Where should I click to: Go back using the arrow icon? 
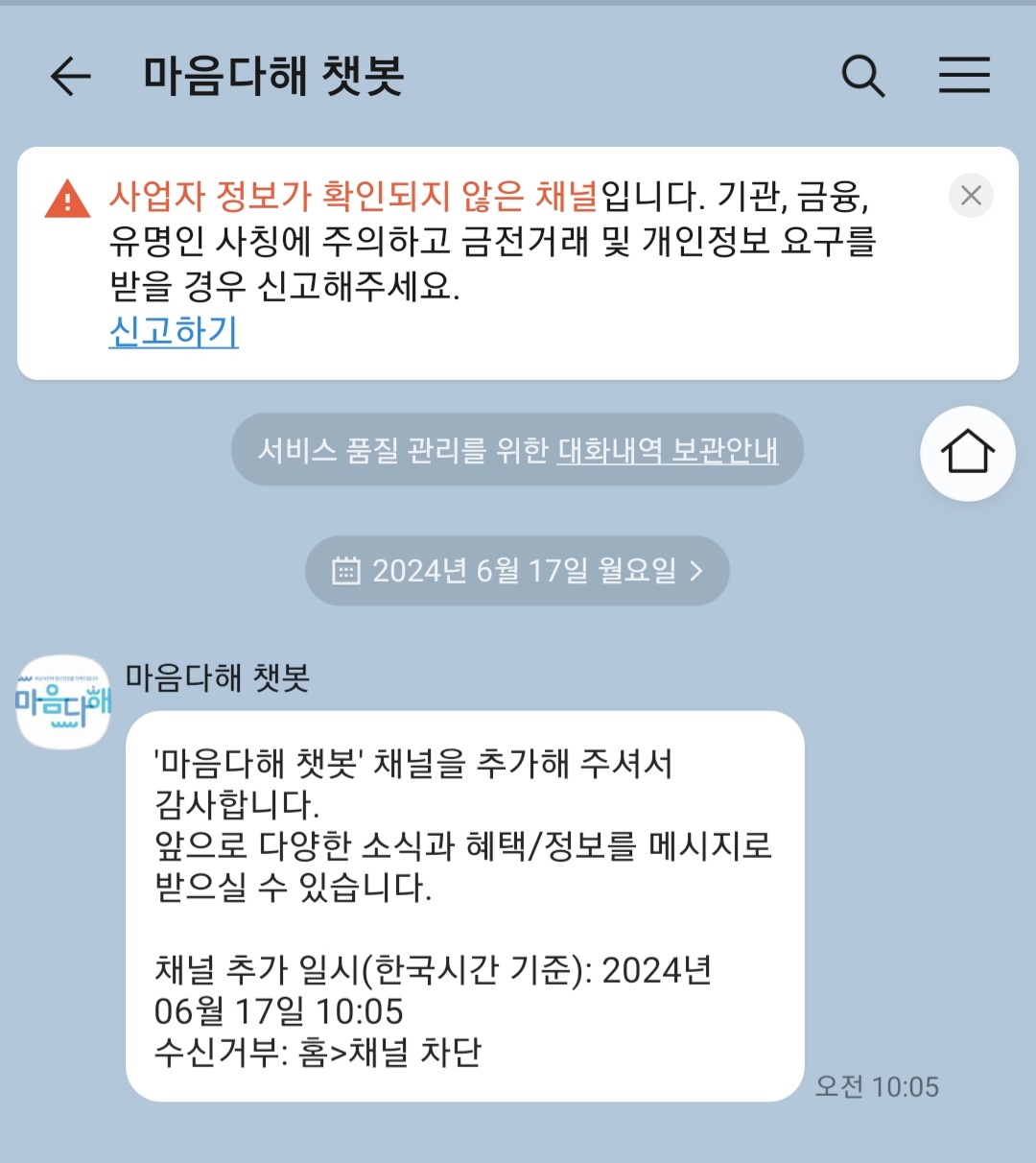(x=70, y=76)
